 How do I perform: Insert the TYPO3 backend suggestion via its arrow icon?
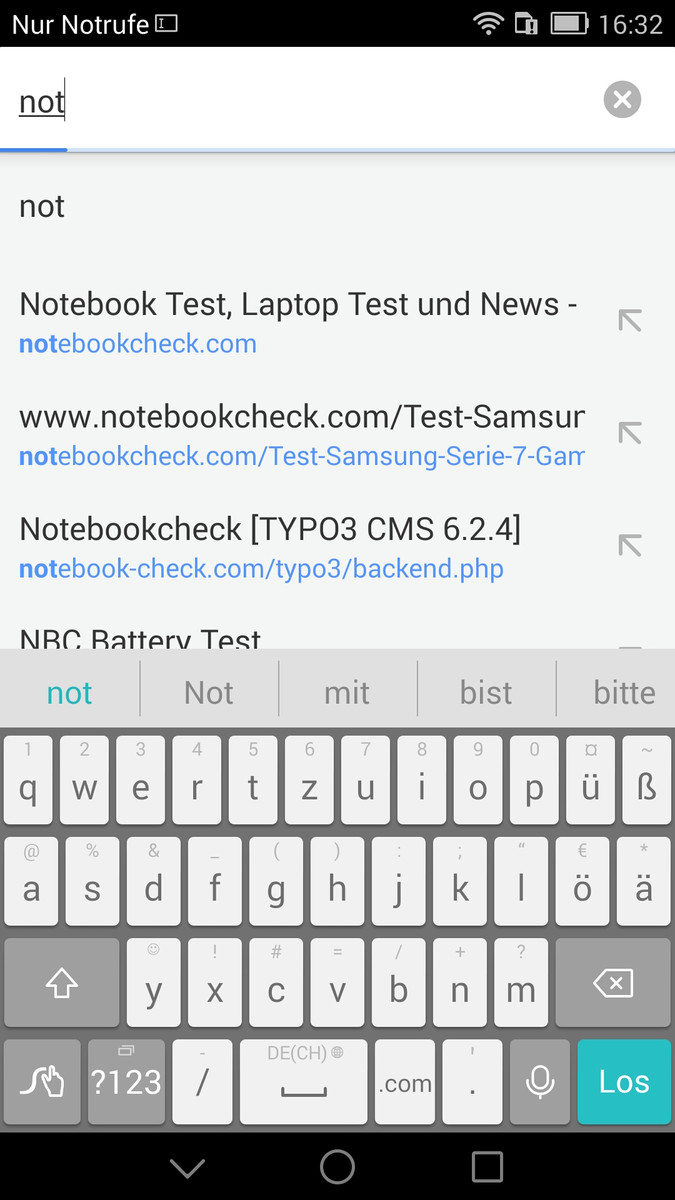click(629, 546)
